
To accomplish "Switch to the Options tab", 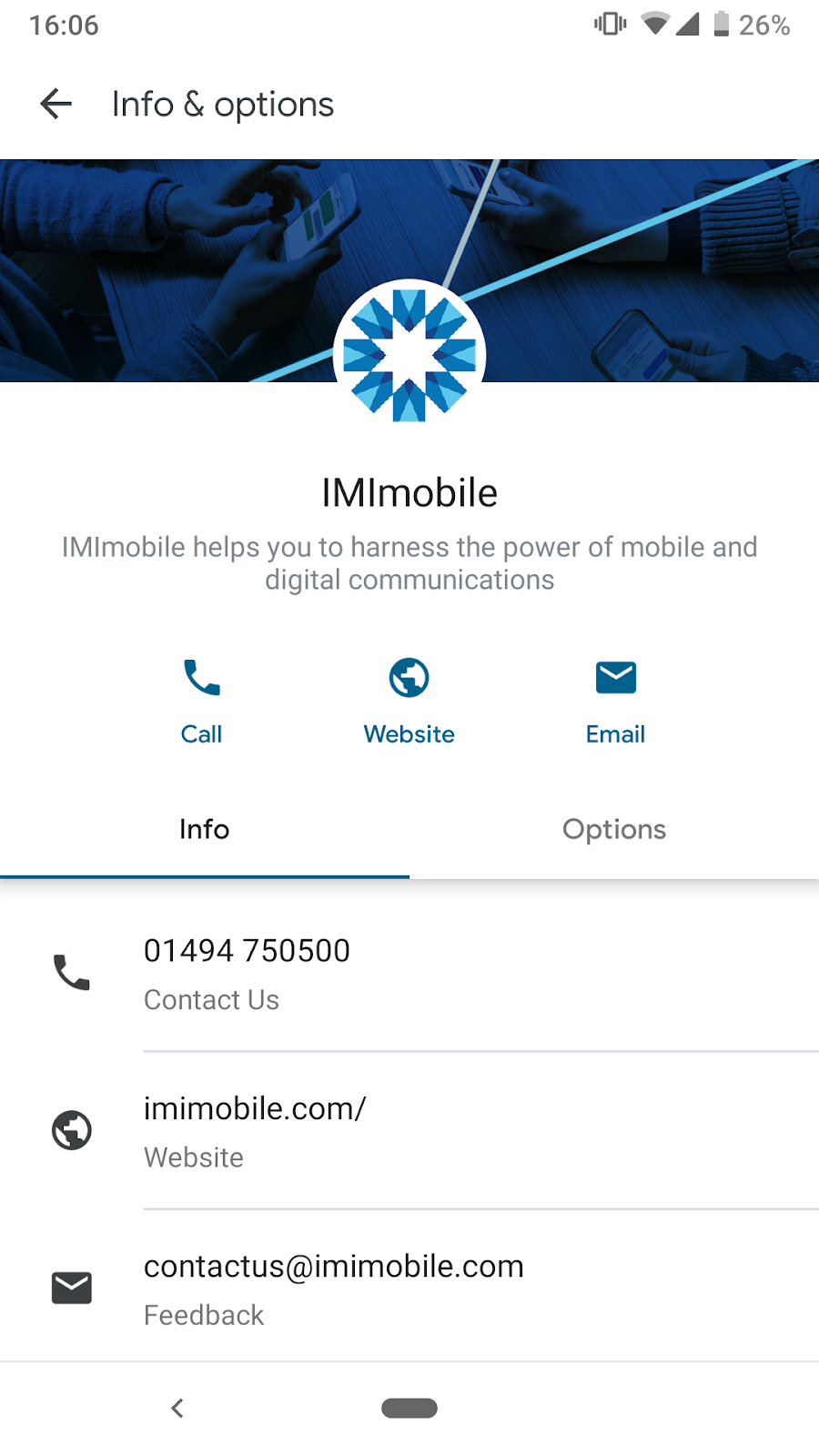I will (613, 829).
